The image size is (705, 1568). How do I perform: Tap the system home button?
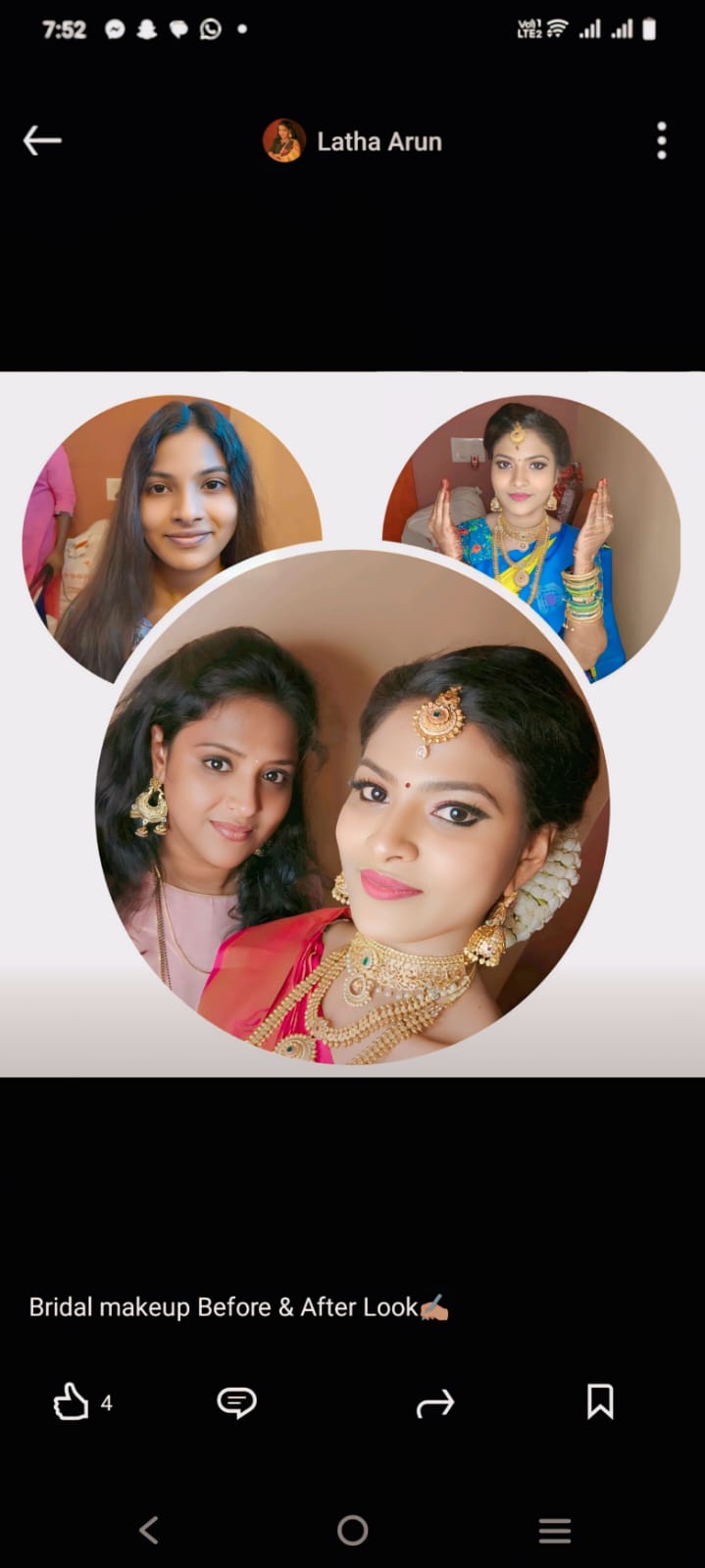352,1530
